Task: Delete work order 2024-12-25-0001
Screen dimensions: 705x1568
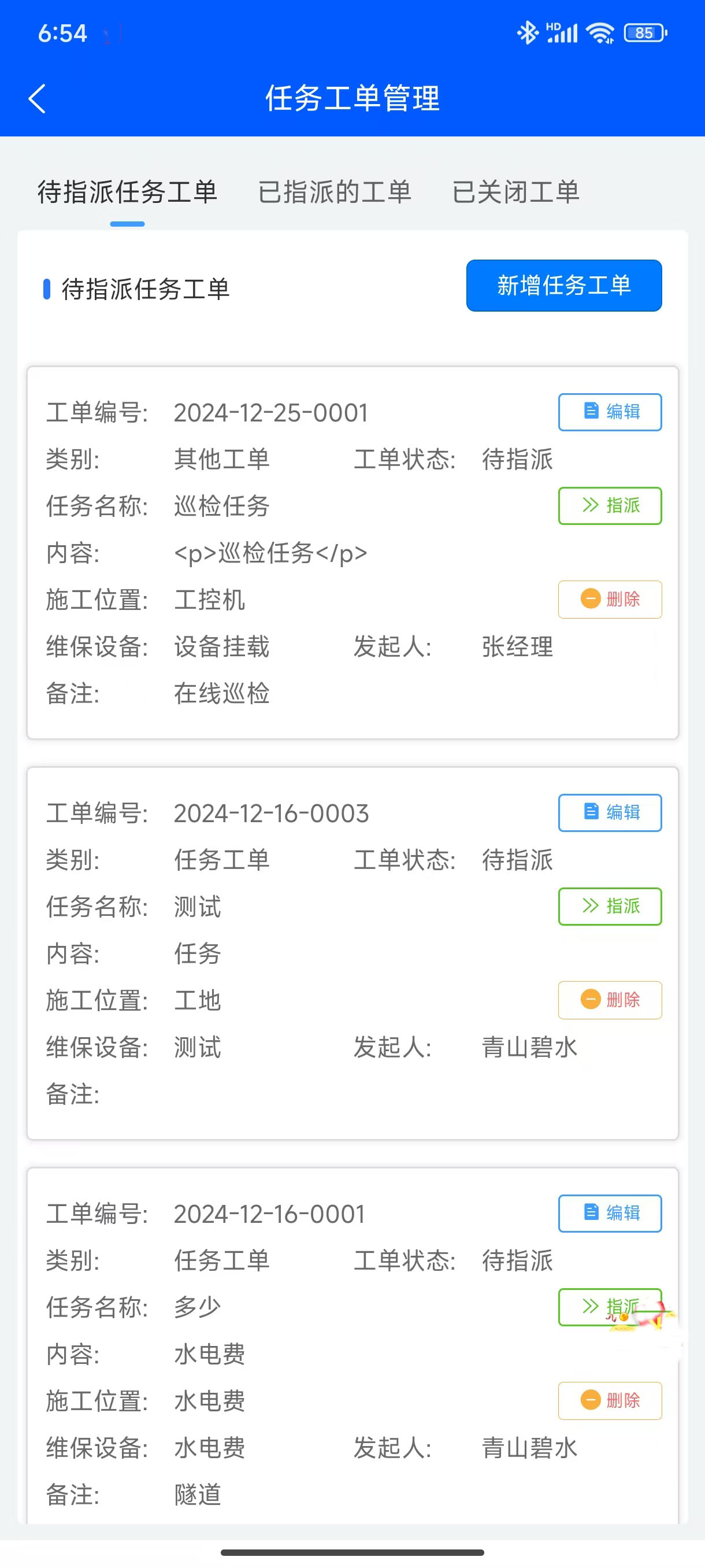Action: pyautogui.click(x=610, y=600)
